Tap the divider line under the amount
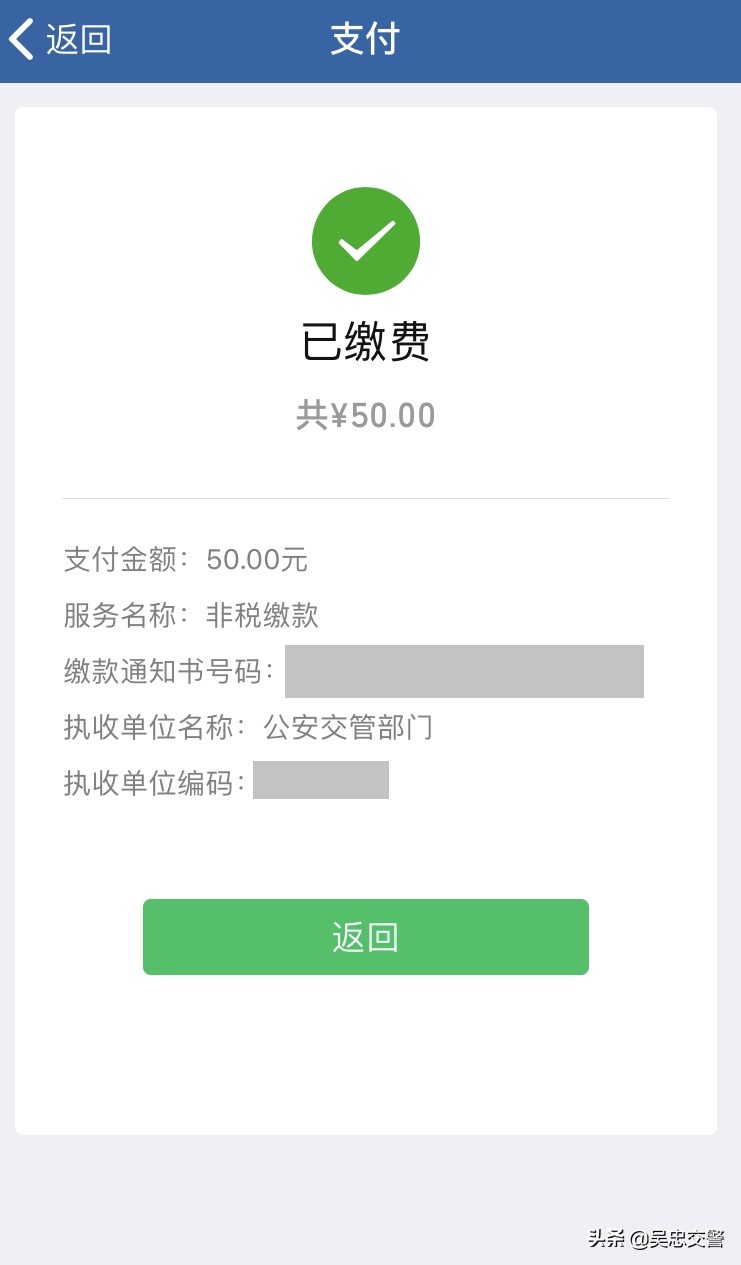Image resolution: width=741 pixels, height=1265 pixels. (x=366, y=496)
